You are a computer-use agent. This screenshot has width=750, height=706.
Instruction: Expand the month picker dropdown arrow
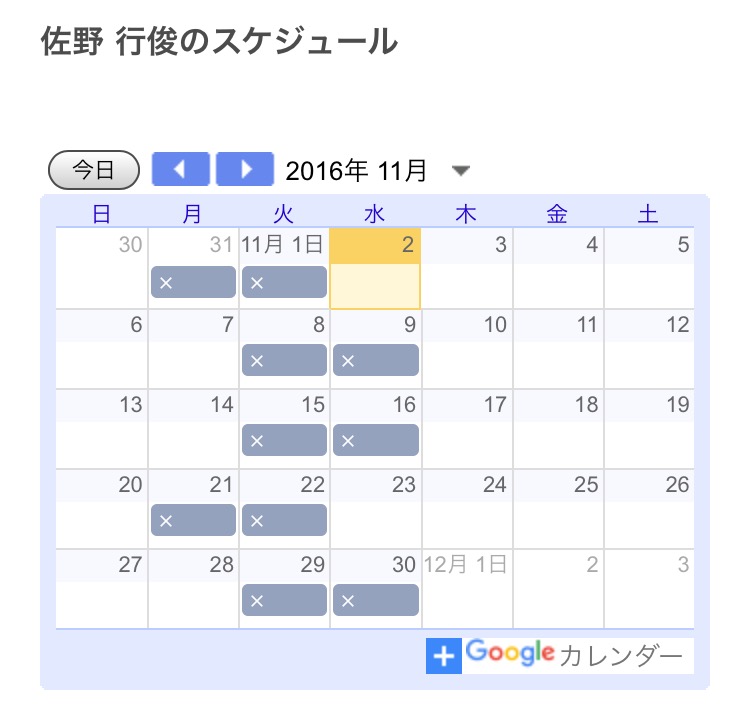click(460, 171)
